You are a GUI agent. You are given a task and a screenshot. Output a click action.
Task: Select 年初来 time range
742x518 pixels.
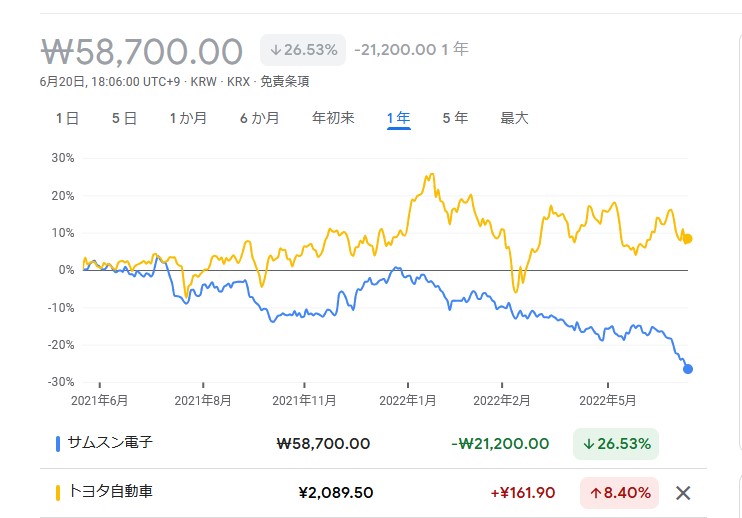[x=333, y=118]
